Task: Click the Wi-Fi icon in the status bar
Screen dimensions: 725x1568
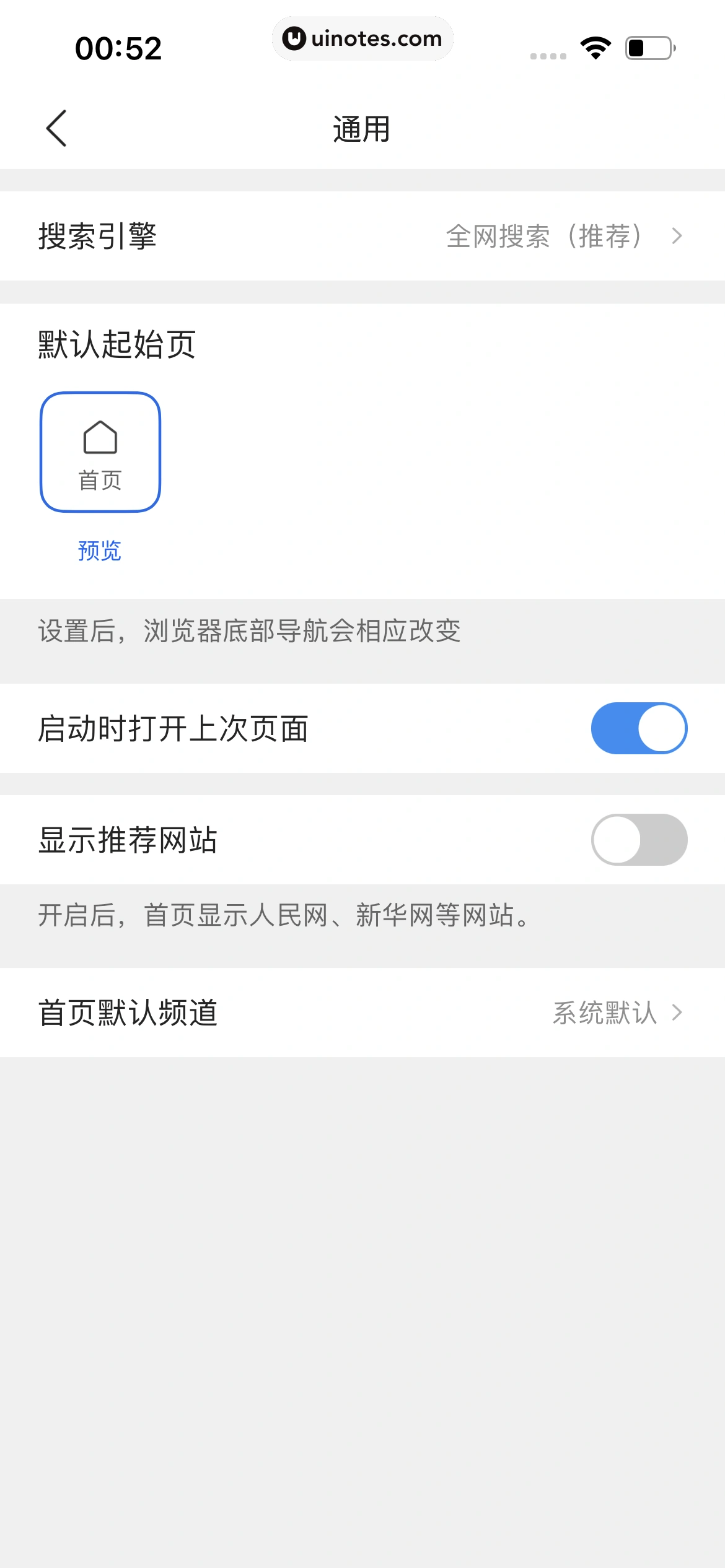Action: tap(594, 47)
